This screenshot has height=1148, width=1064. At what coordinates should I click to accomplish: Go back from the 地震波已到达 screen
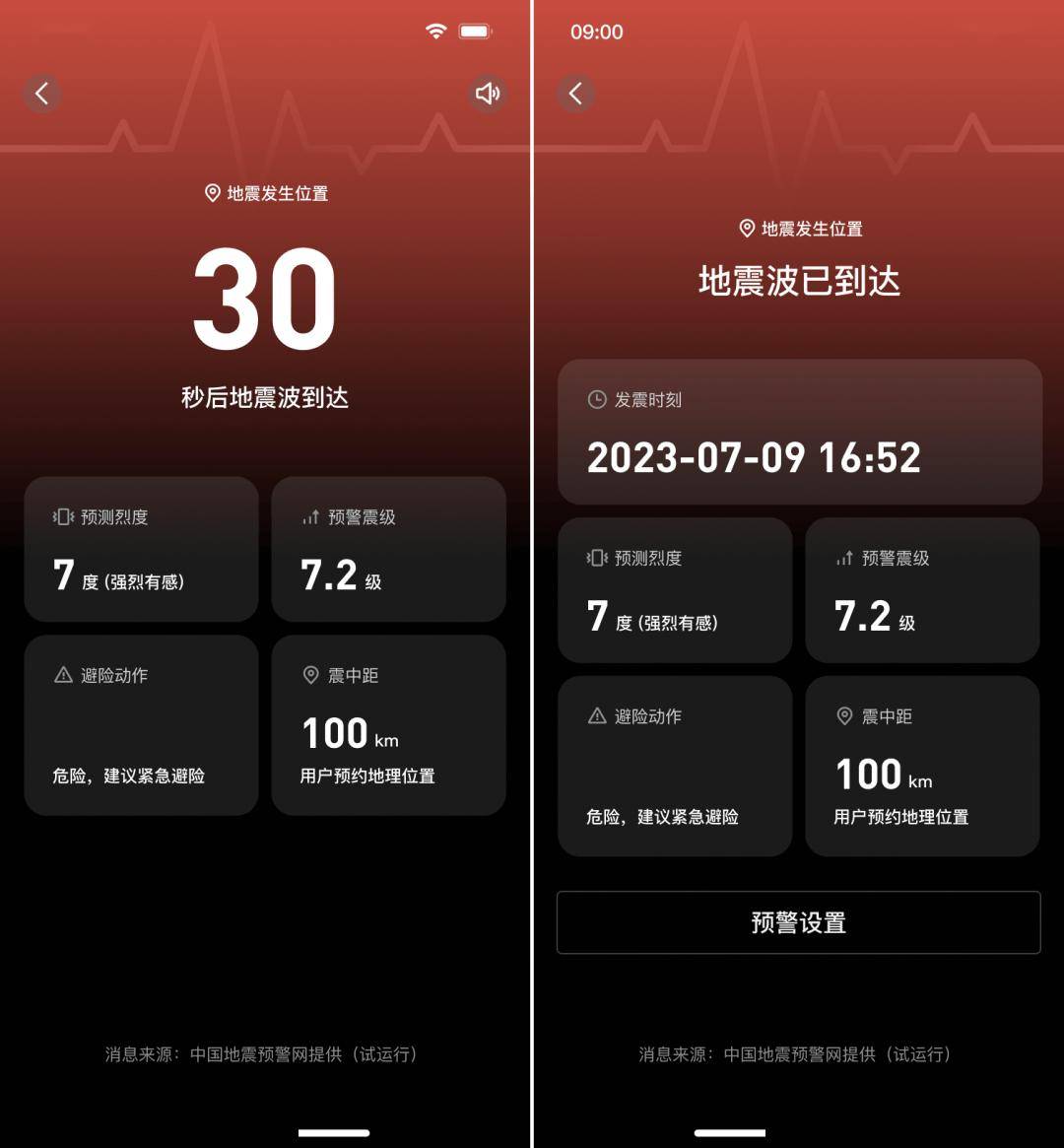576,94
